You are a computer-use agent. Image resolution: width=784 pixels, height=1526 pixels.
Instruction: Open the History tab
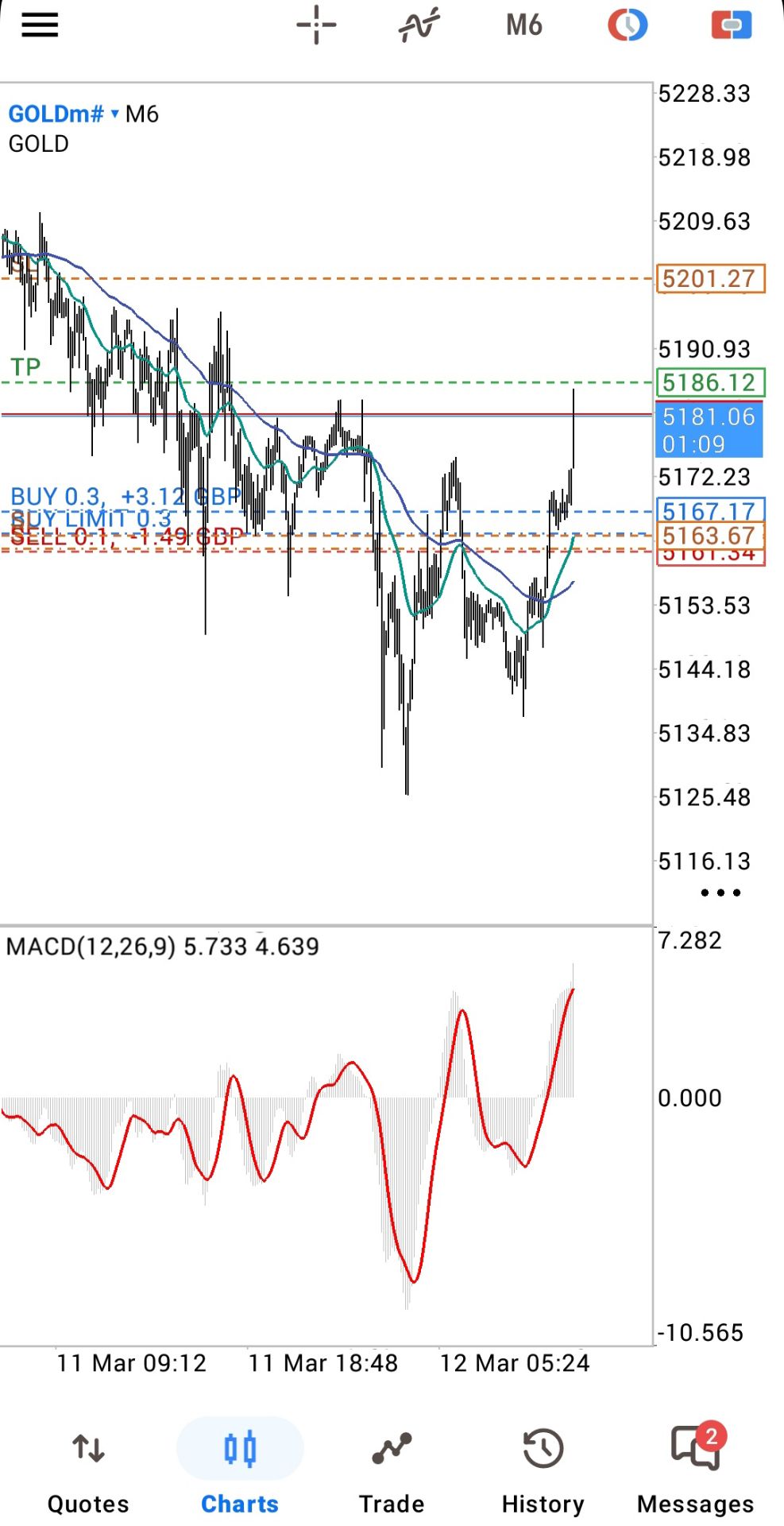[x=543, y=1469]
